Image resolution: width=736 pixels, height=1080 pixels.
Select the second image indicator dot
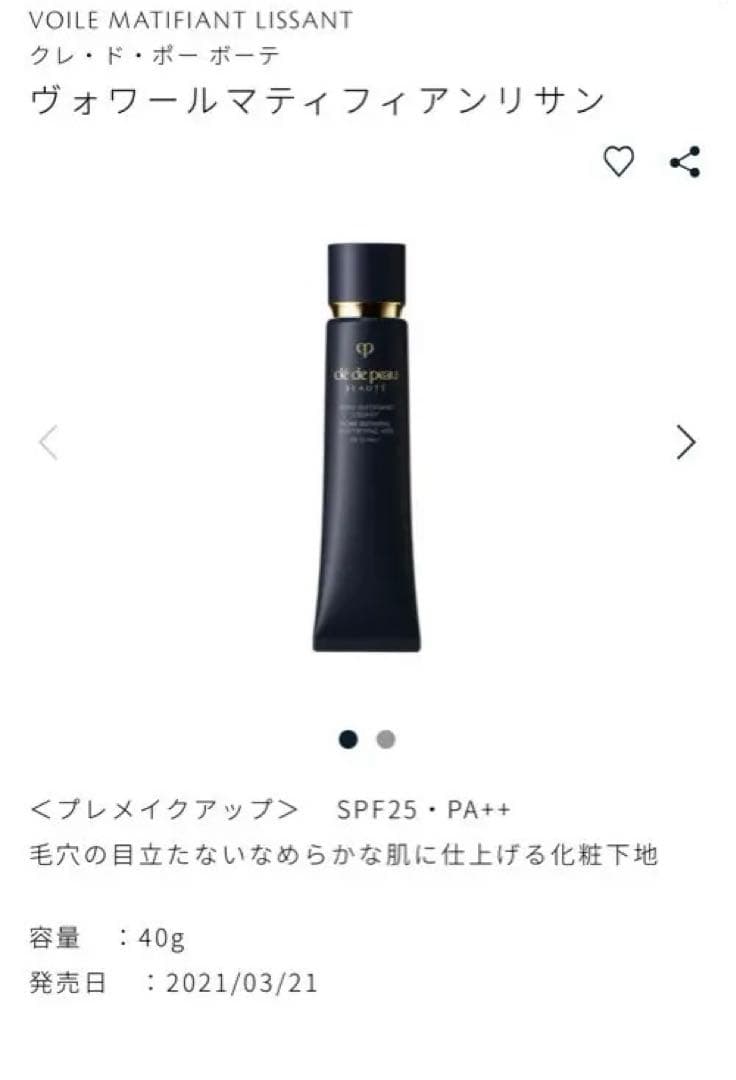pos(386,739)
